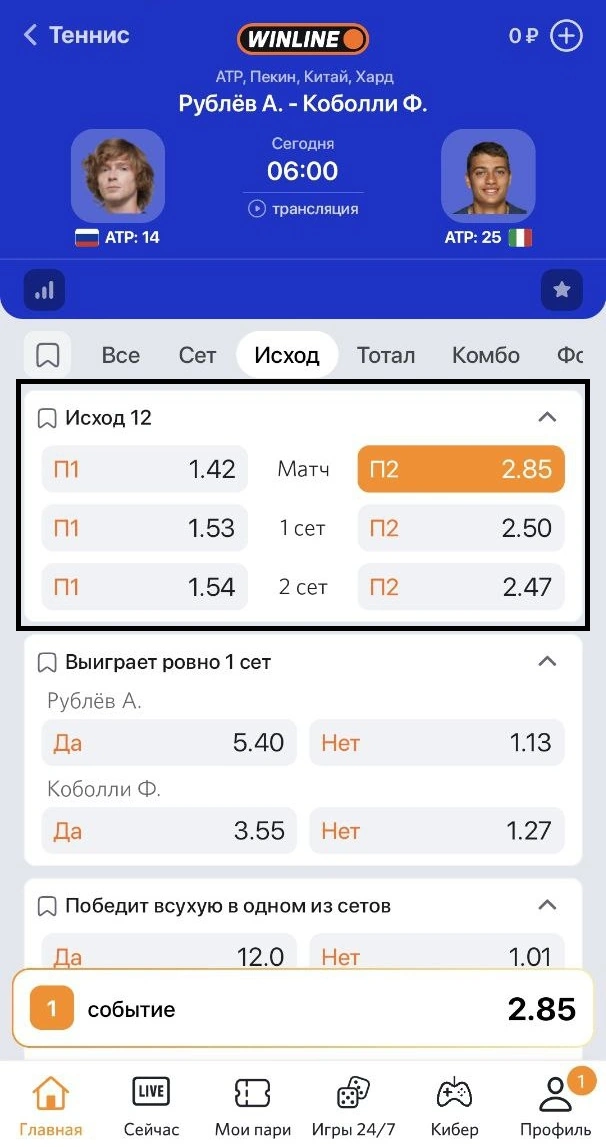Switch to the Сейчас live tab
The height and width of the screenshot is (1147, 606).
(151, 1105)
